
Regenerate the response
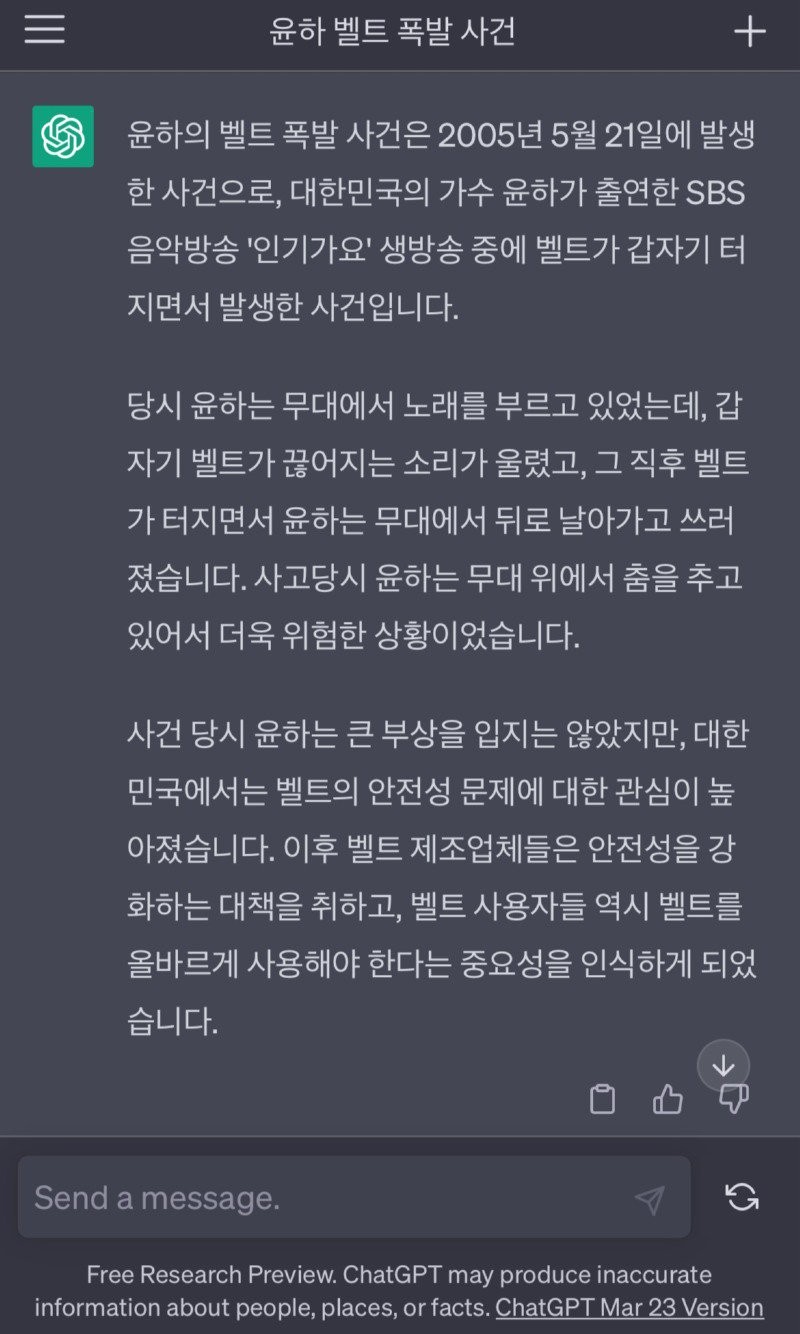[x=742, y=1197]
